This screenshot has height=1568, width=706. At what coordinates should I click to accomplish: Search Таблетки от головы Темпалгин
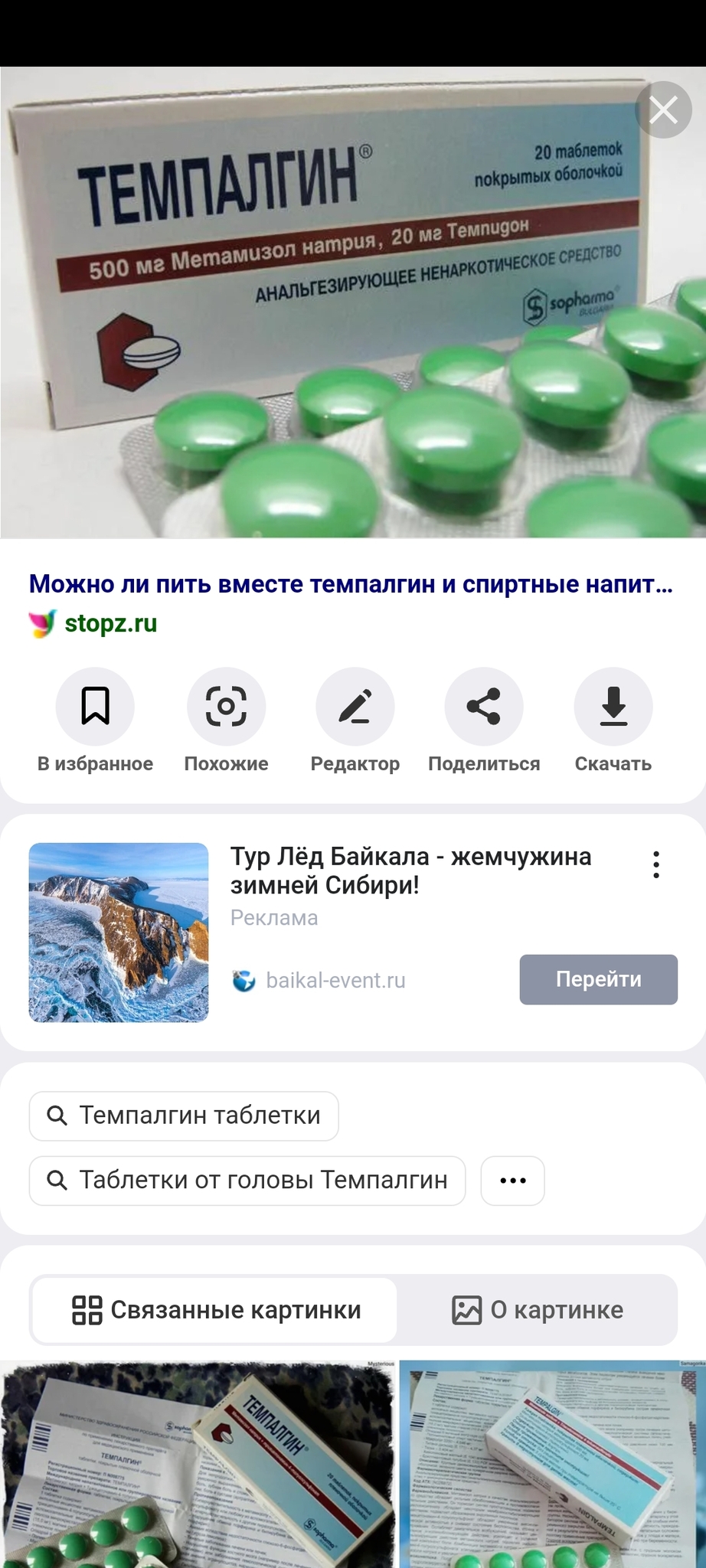[247, 1180]
